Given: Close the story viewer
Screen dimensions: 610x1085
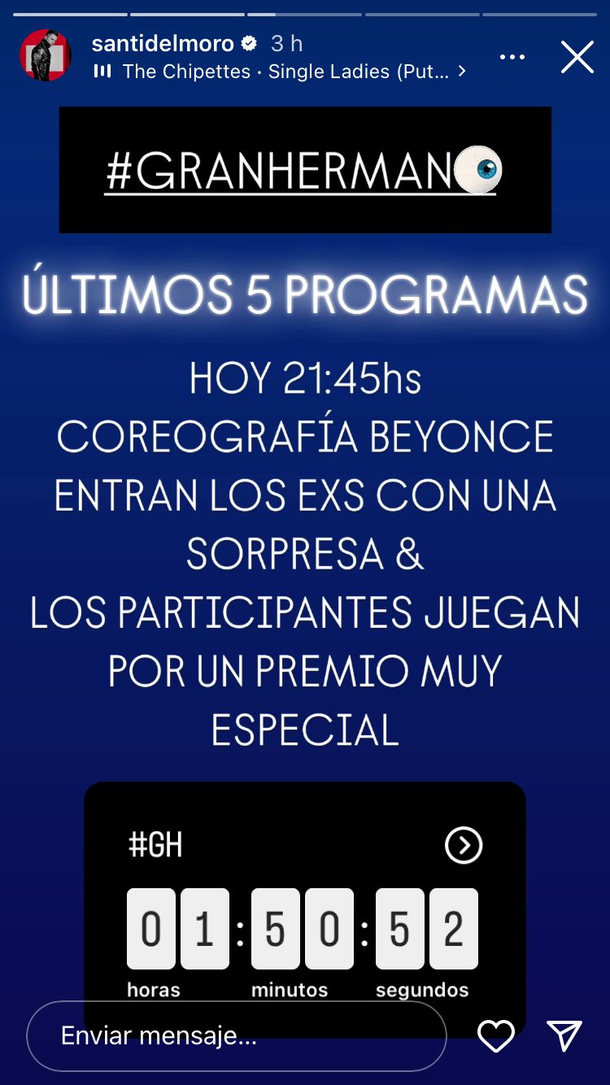Looking at the screenshot, I should coord(577,57).
